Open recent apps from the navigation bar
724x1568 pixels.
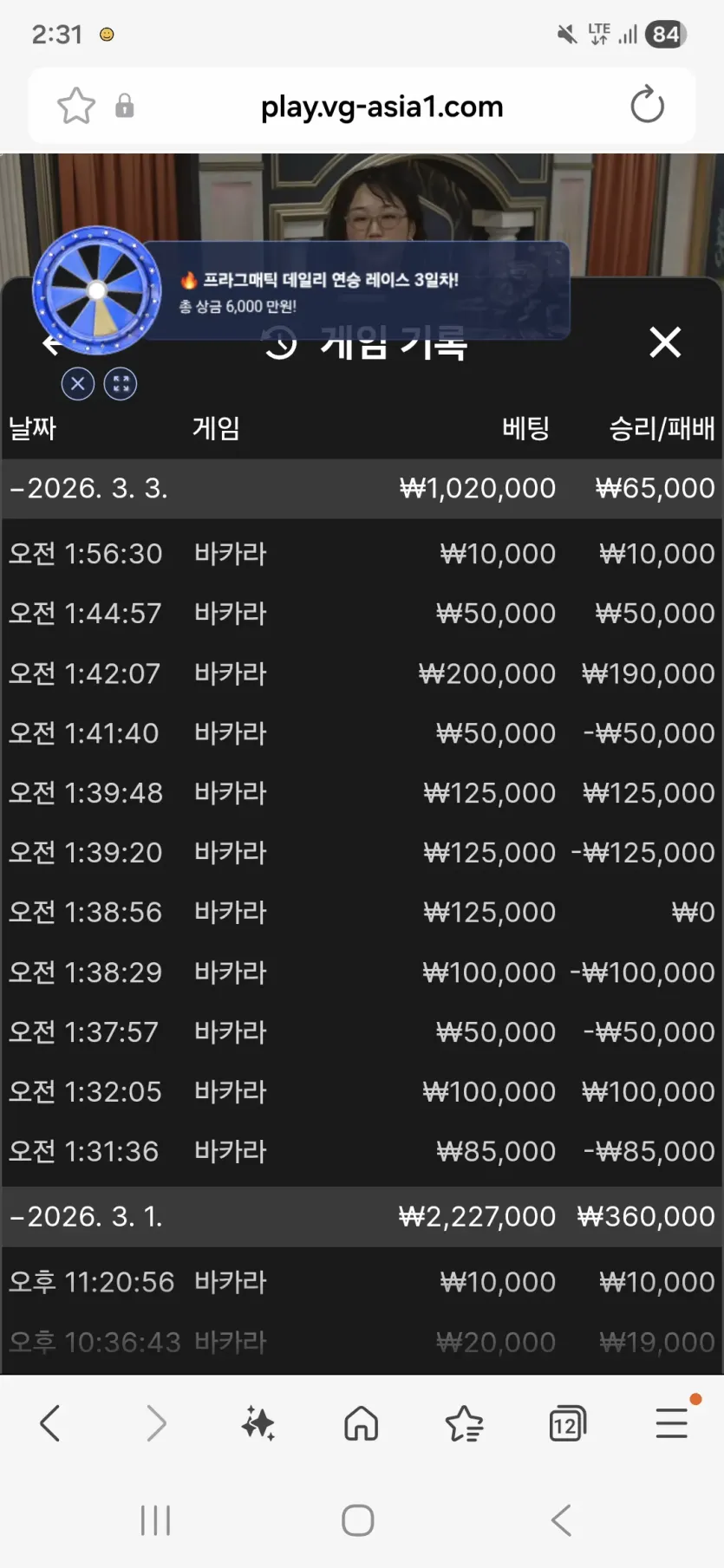[x=156, y=1520]
